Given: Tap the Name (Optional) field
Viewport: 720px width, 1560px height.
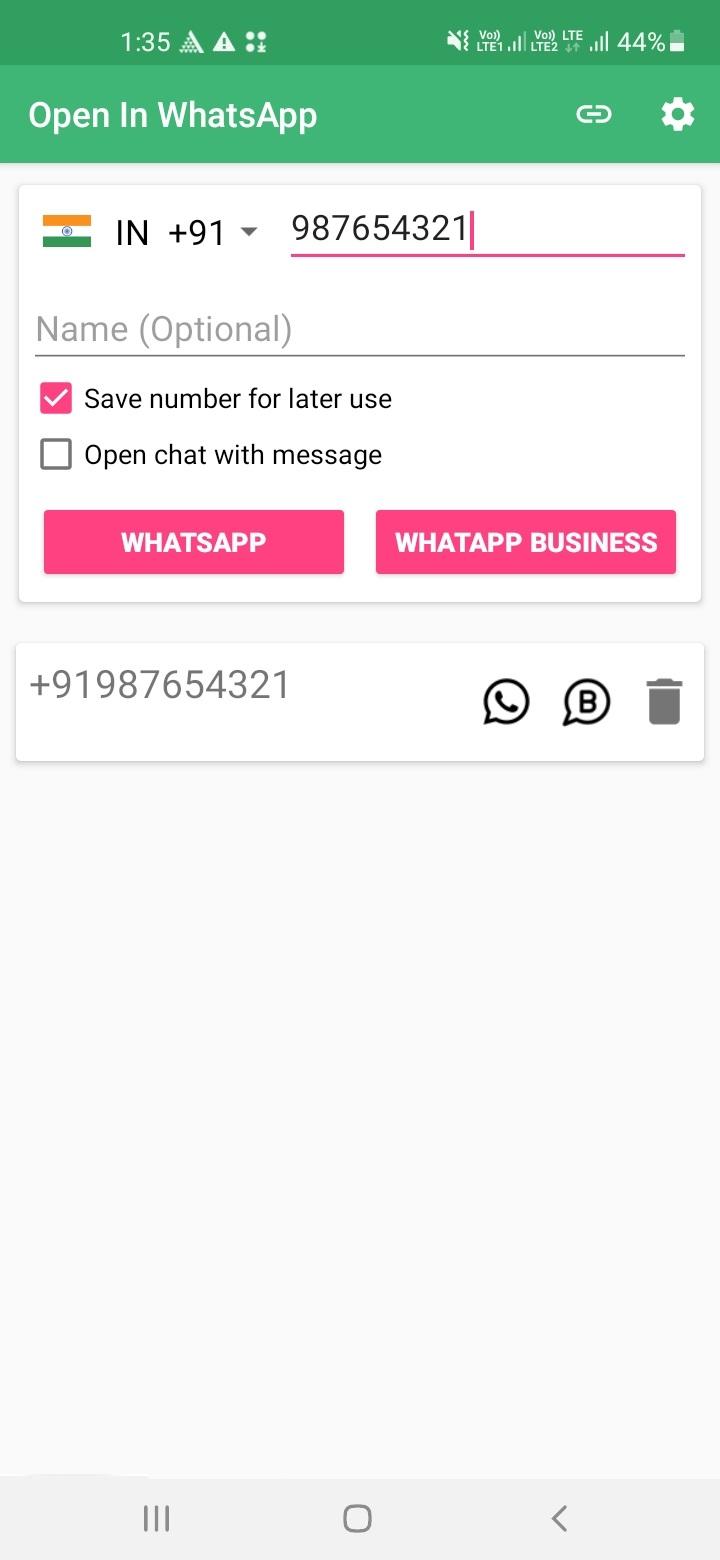Looking at the screenshot, I should tap(360, 330).
